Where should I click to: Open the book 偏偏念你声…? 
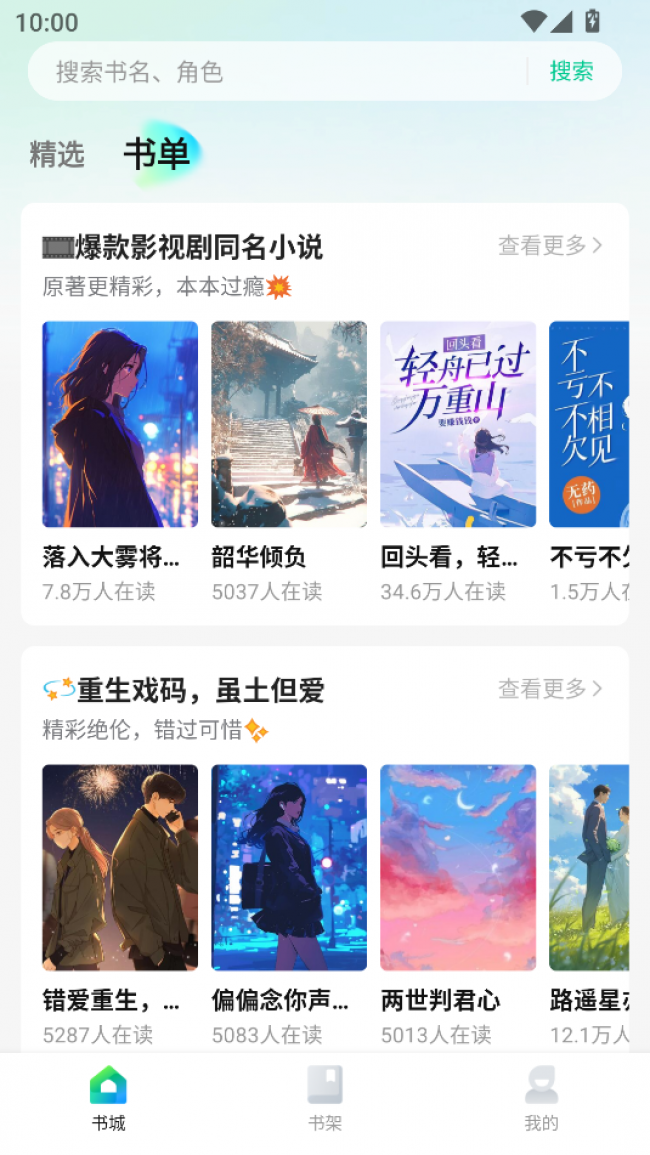289,867
